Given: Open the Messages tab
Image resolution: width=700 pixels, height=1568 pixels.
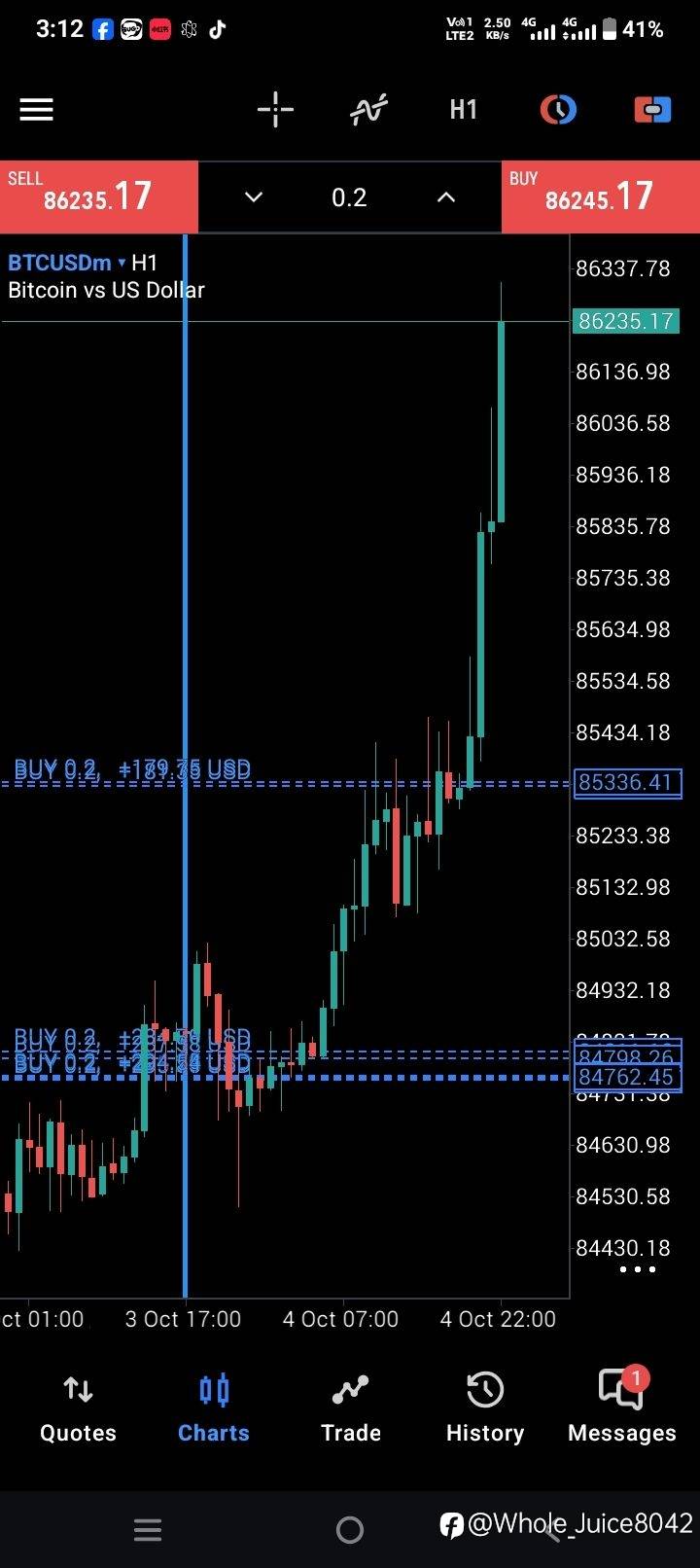Looking at the screenshot, I should (622, 1407).
